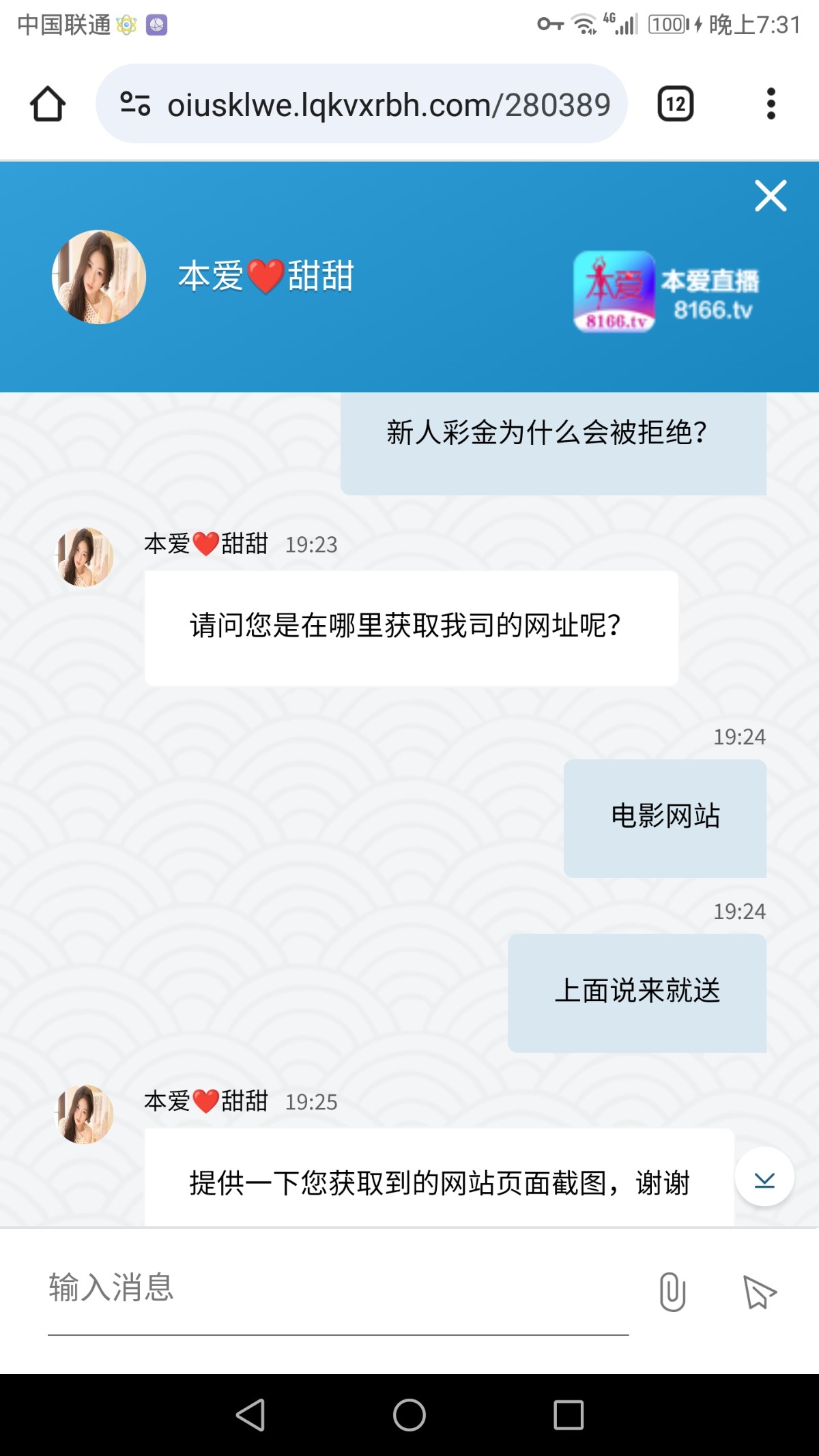Open the browser overflow menu

click(771, 104)
